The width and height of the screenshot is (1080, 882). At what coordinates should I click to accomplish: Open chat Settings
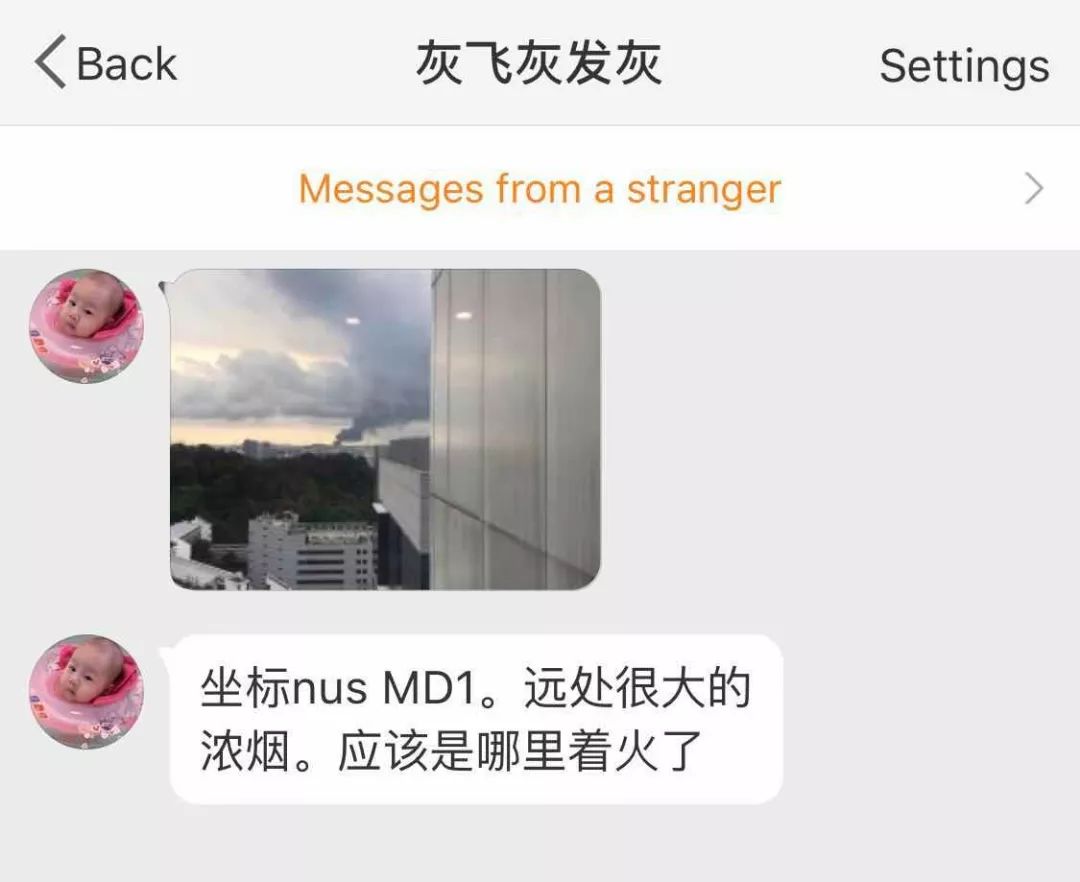click(963, 66)
